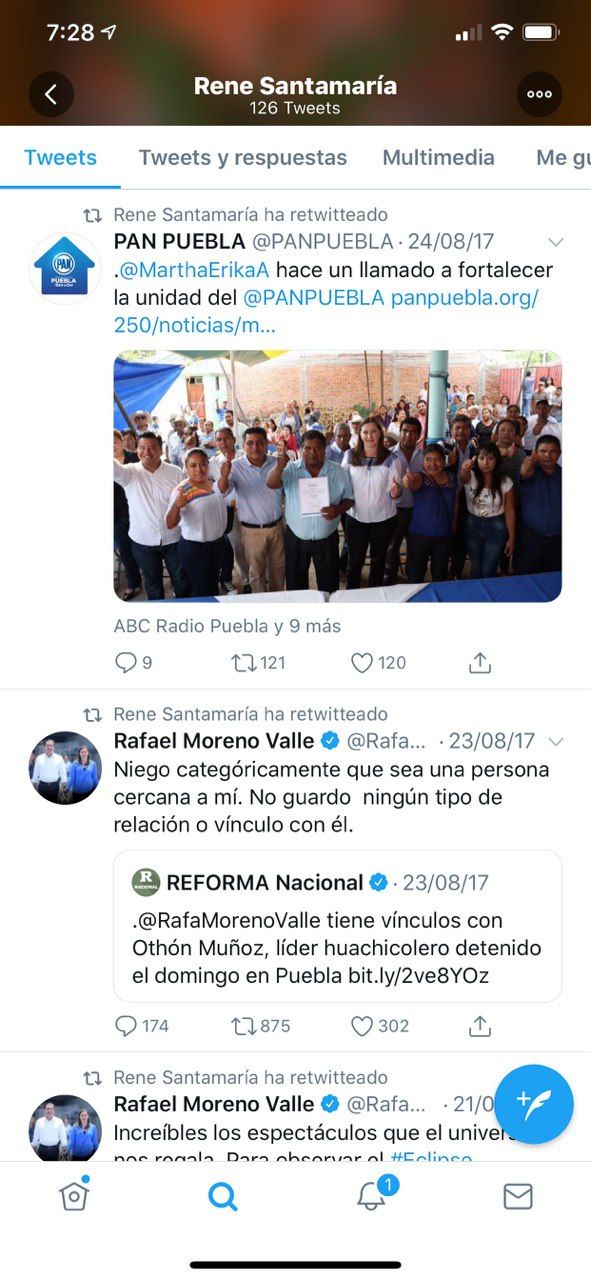Open the PAN PUEBLA profile avatar
591x1280 pixels.
pos(65,267)
